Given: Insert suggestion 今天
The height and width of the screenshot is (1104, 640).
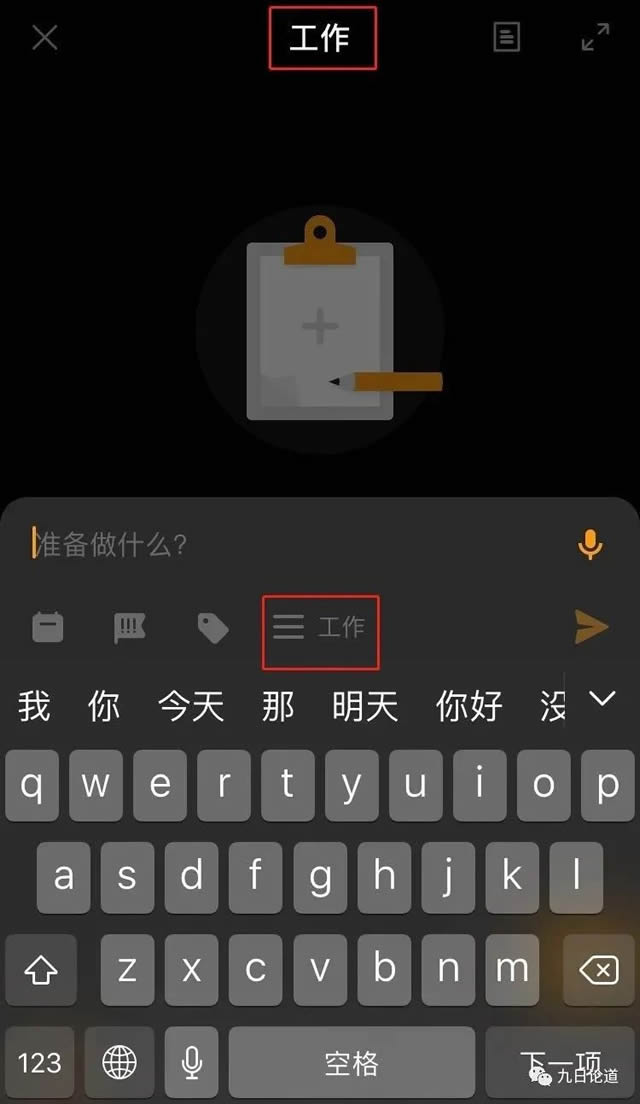Looking at the screenshot, I should tap(191, 707).
